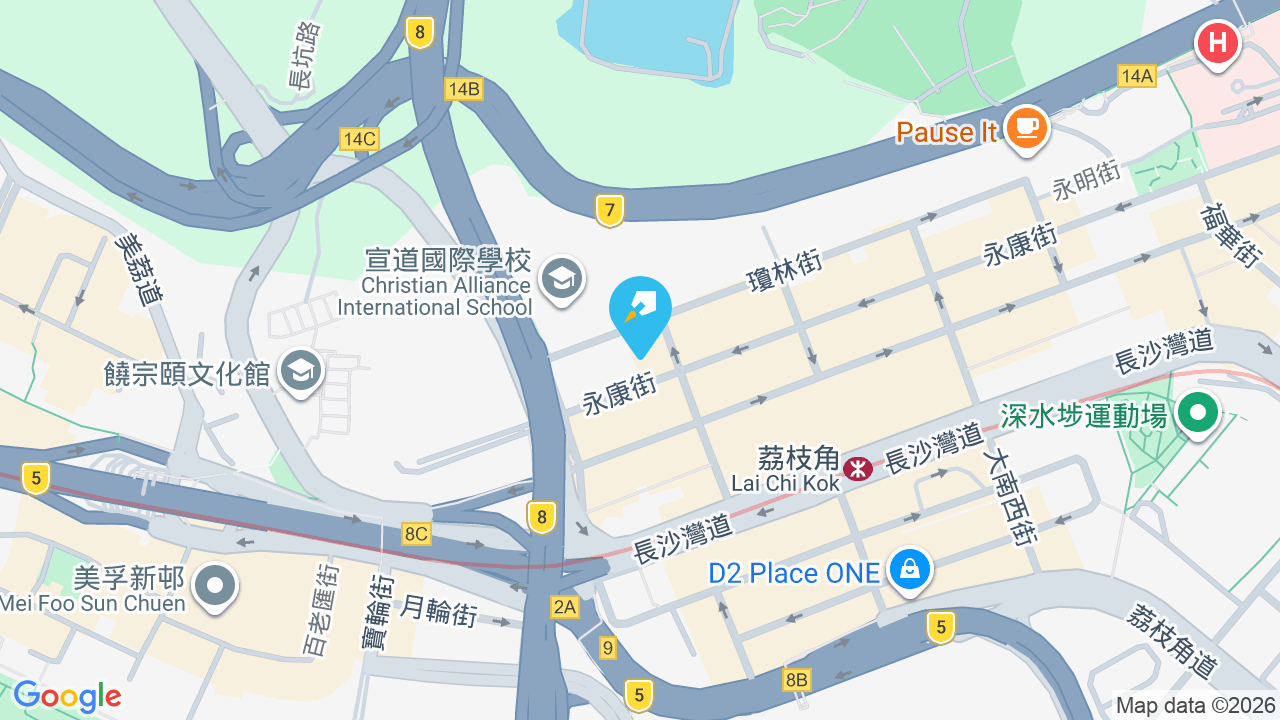Viewport: 1280px width, 720px height.
Task: Select Christian Alliance International School marker
Action: 562,280
